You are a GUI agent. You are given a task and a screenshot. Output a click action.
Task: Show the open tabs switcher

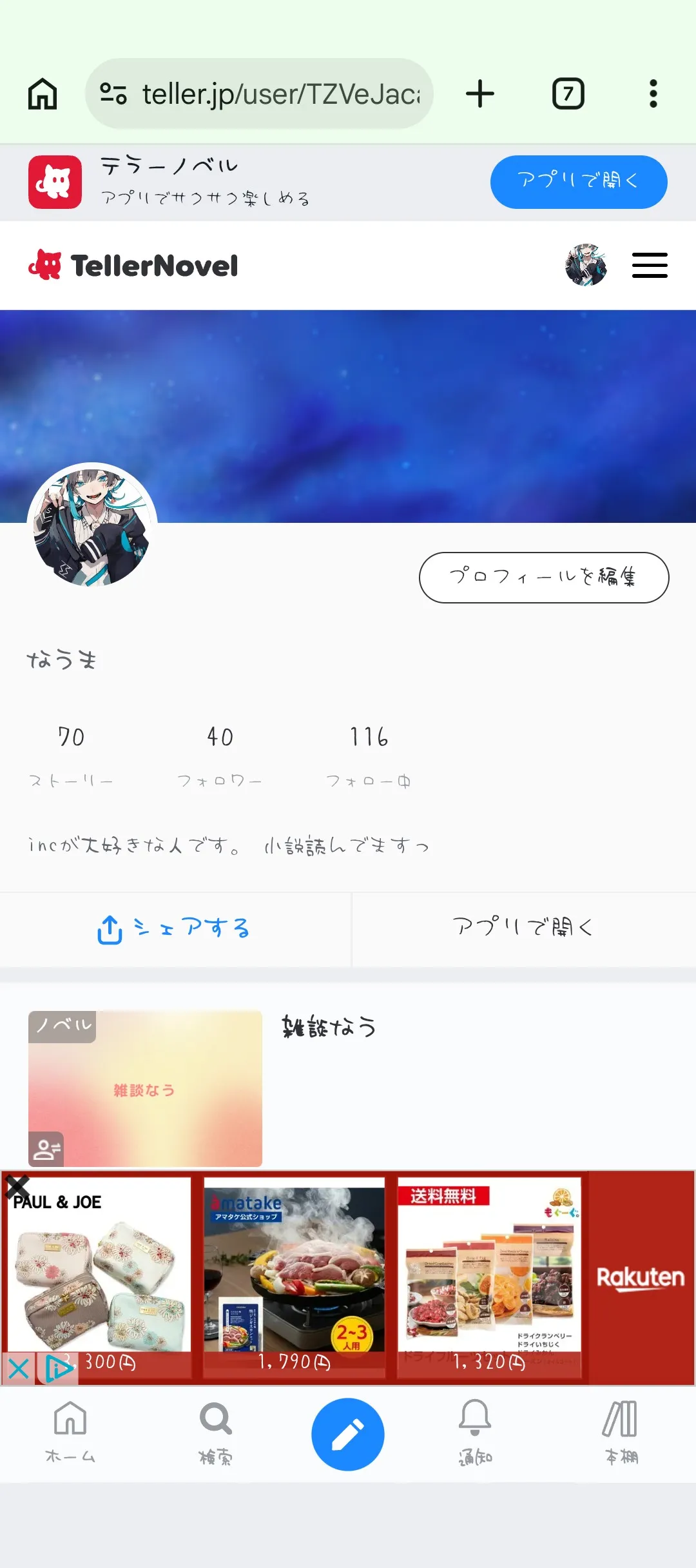[x=568, y=94]
